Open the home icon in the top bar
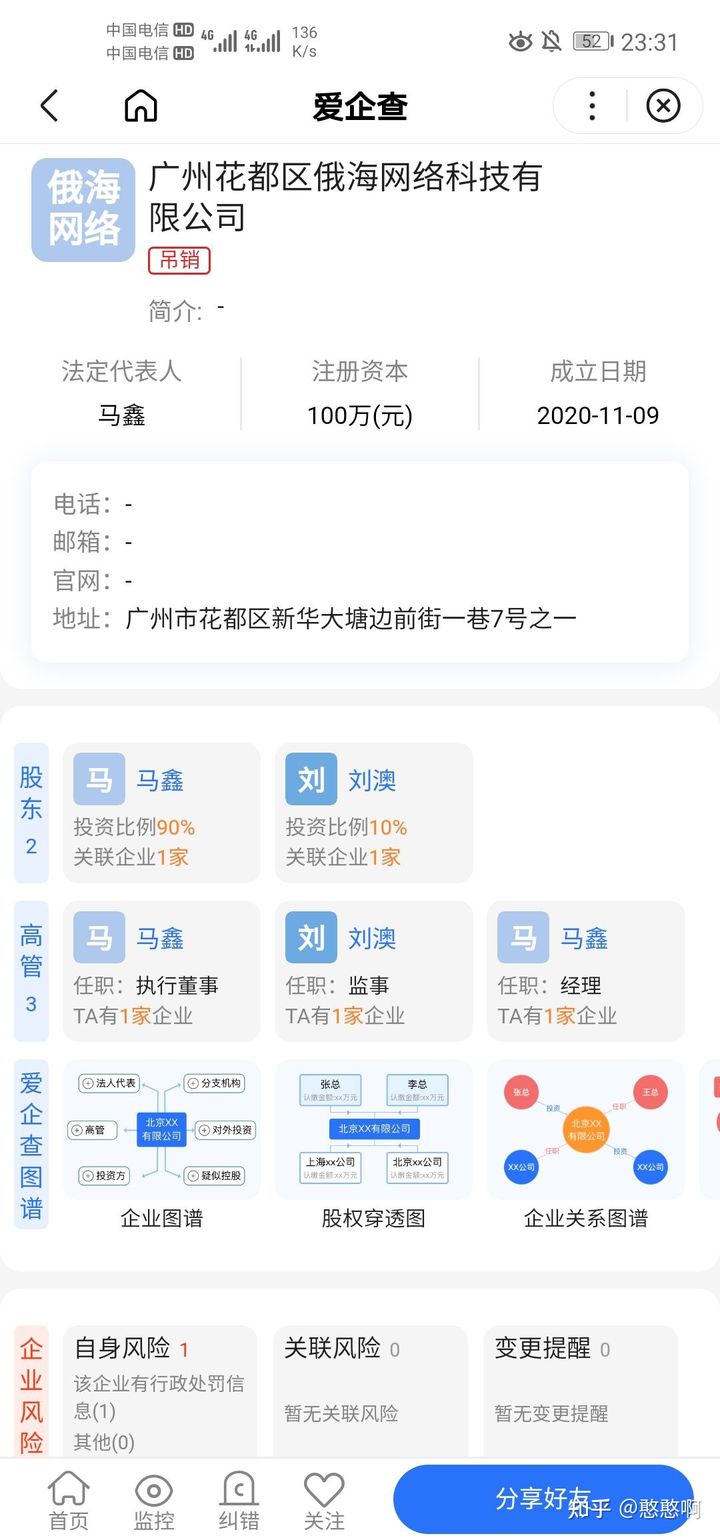Screen dimensions: 720x1540 [x=140, y=105]
